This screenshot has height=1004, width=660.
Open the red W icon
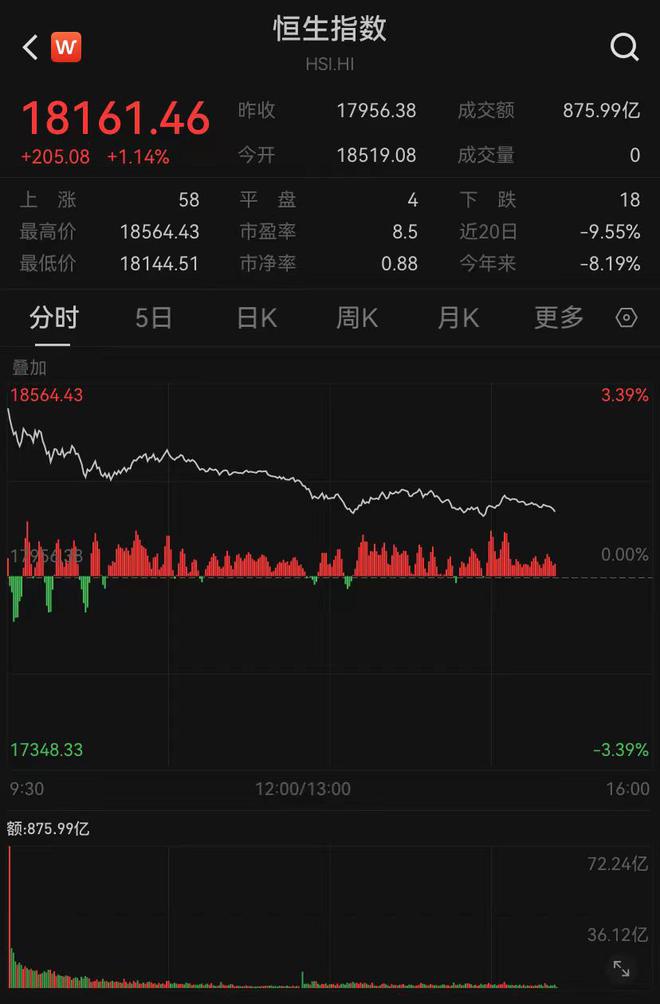tap(66, 47)
